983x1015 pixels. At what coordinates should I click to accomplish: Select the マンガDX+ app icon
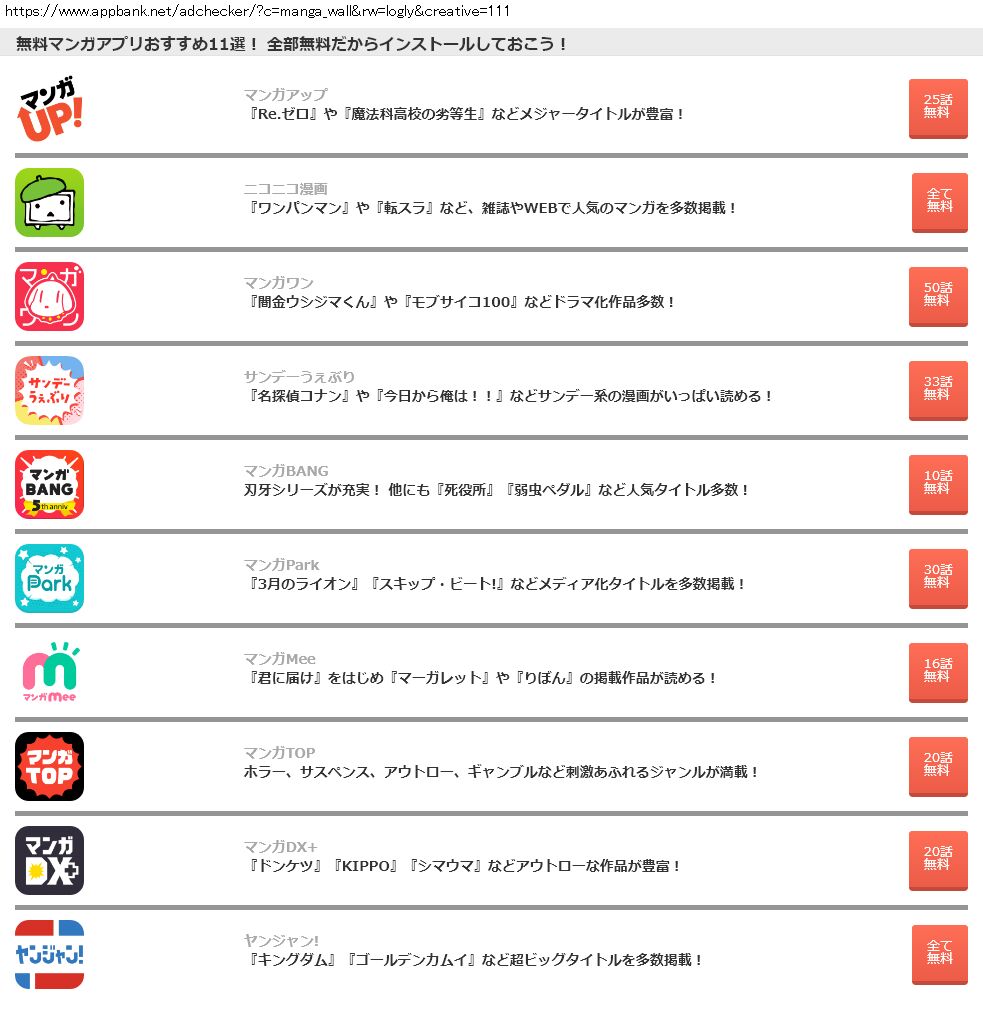pyautogui.click(x=50, y=860)
